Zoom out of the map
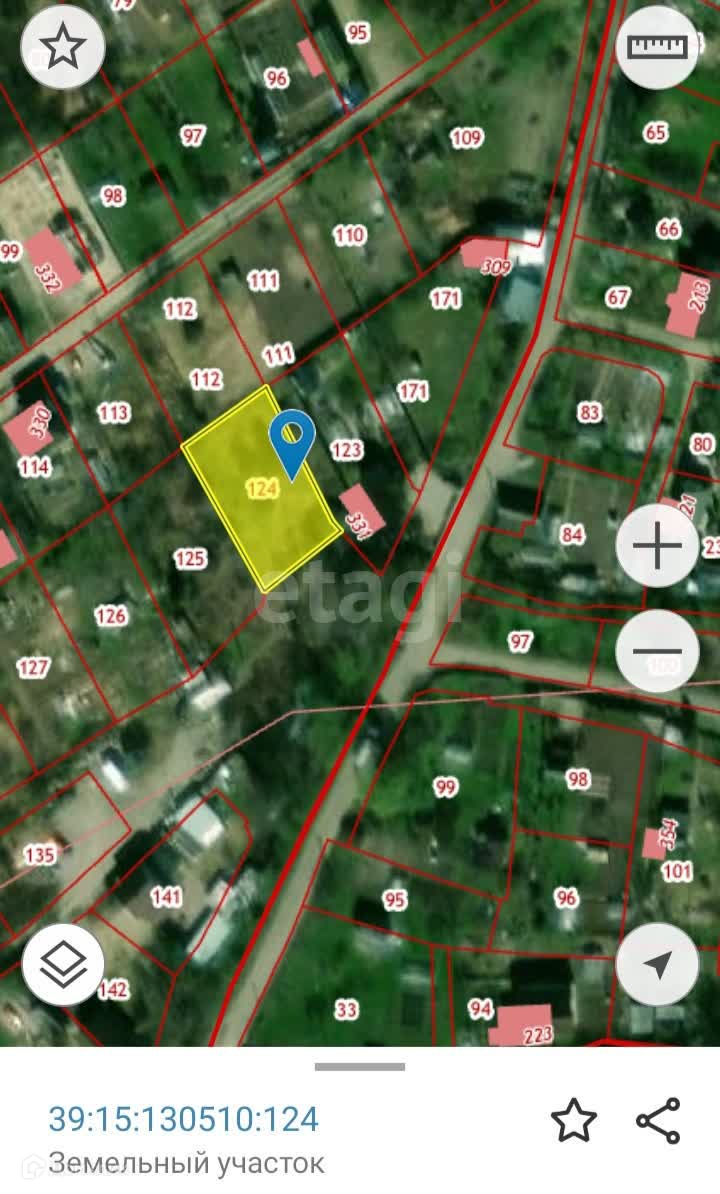The height and width of the screenshot is (1194, 720). coord(657,651)
